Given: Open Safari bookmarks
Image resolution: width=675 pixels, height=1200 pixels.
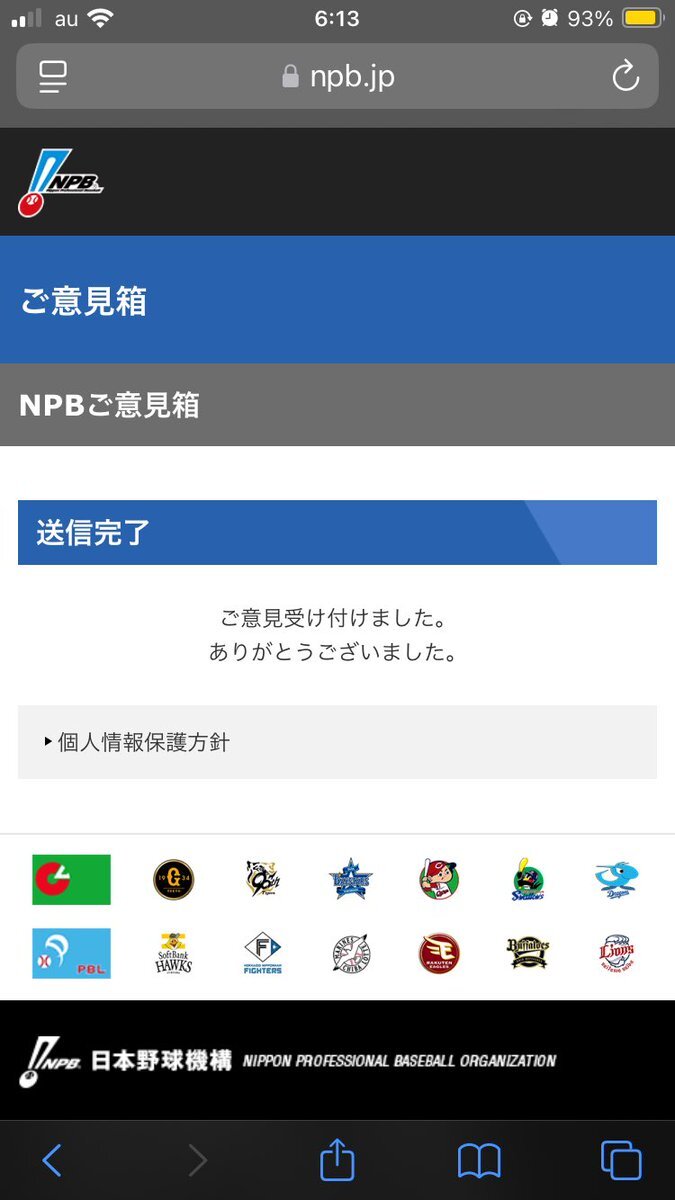Looking at the screenshot, I should (x=479, y=1160).
